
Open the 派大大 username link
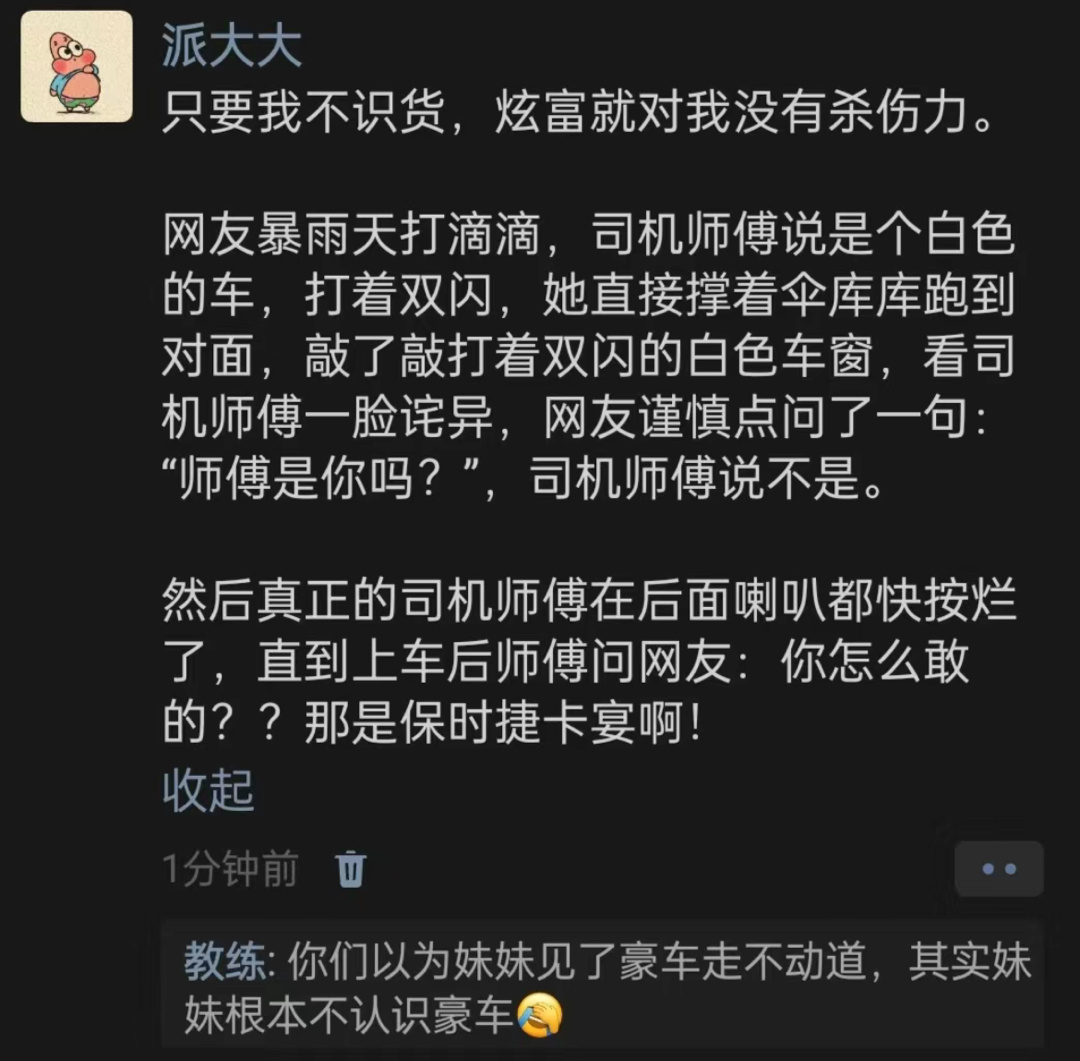coord(231,46)
